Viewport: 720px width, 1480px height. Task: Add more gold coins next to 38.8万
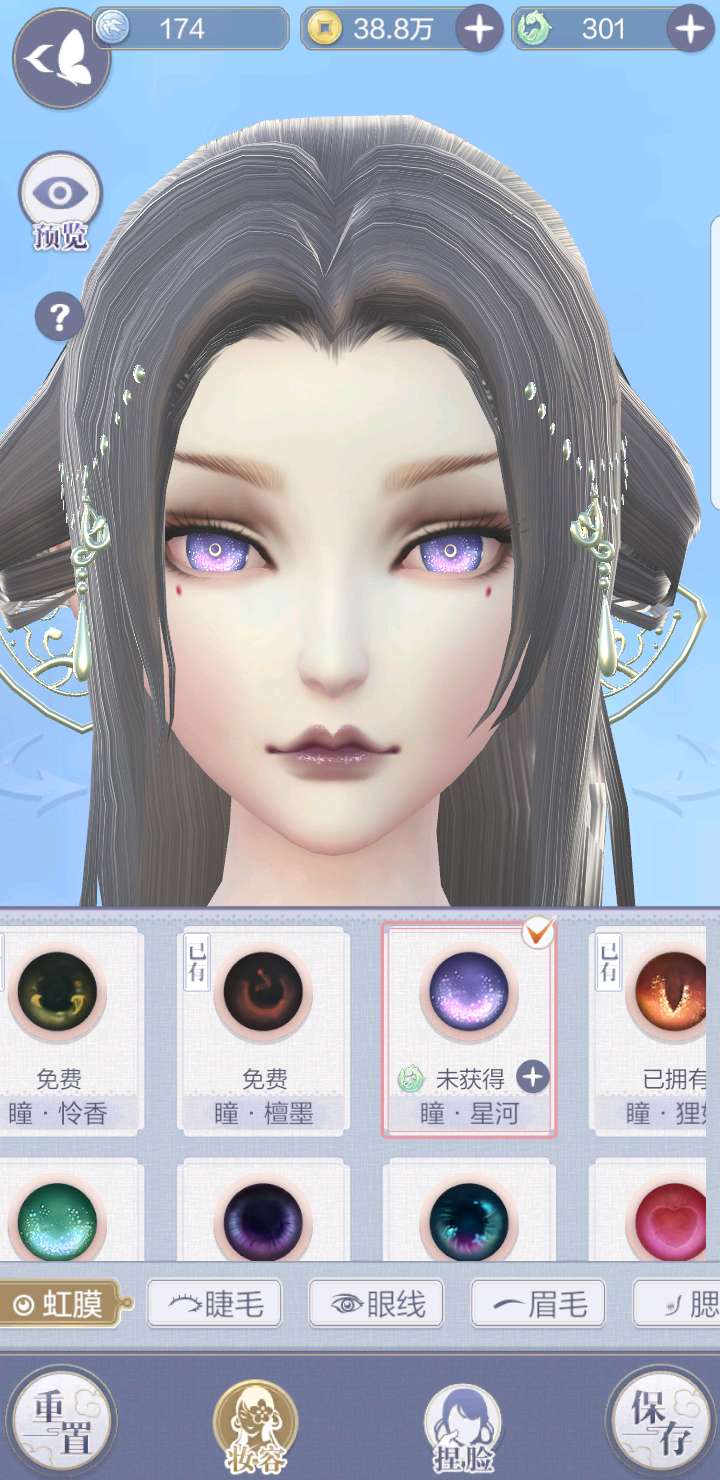pyautogui.click(x=480, y=29)
